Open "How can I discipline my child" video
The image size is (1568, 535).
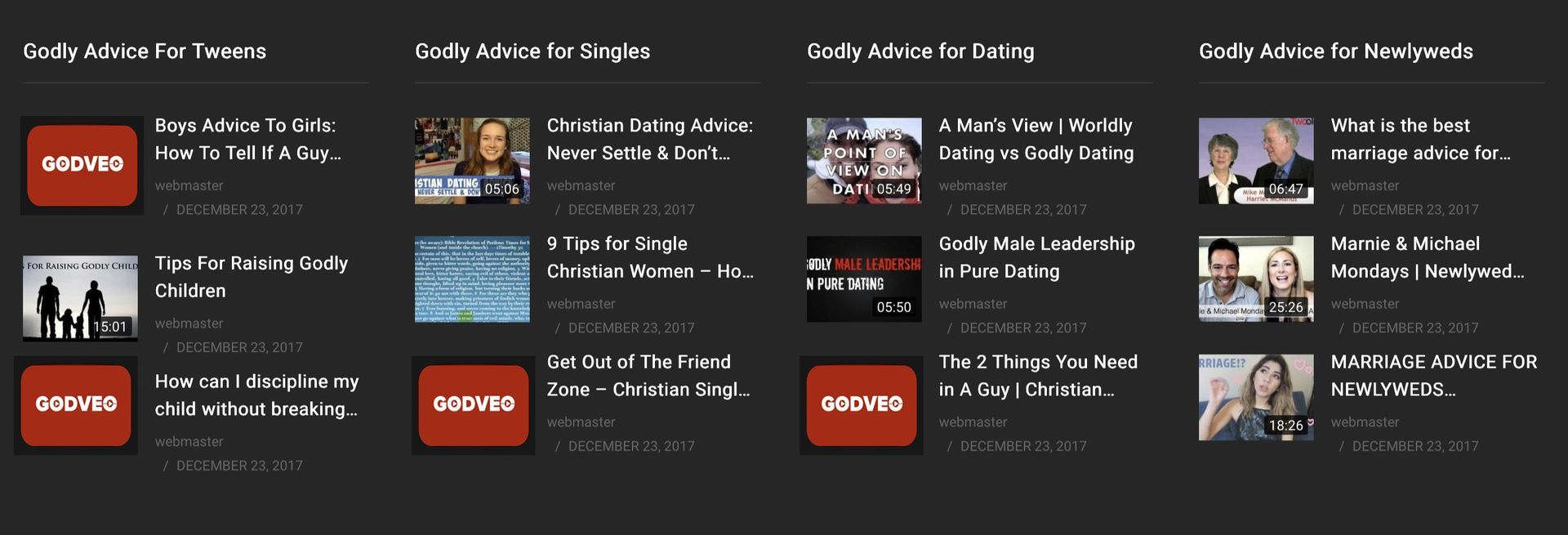click(x=75, y=405)
